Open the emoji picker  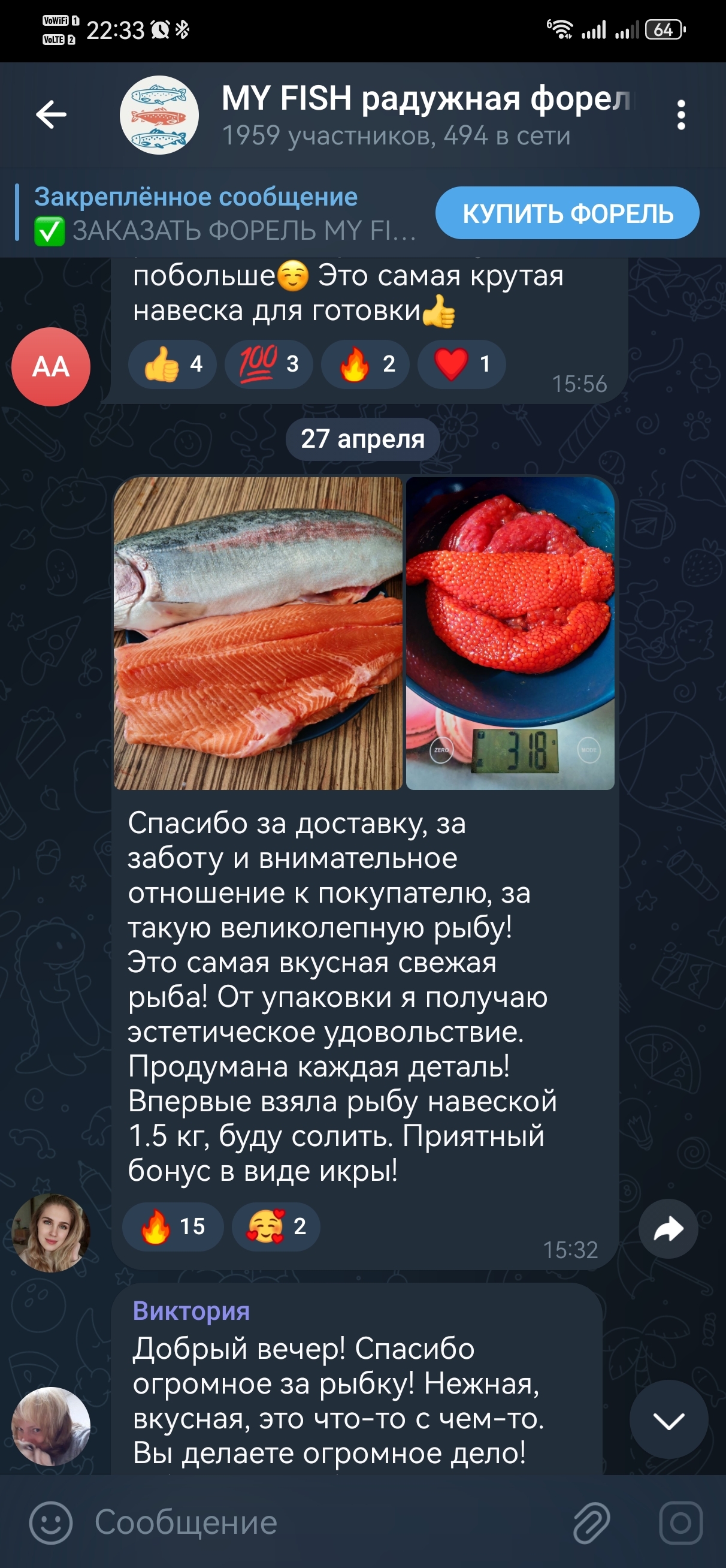[50, 1522]
